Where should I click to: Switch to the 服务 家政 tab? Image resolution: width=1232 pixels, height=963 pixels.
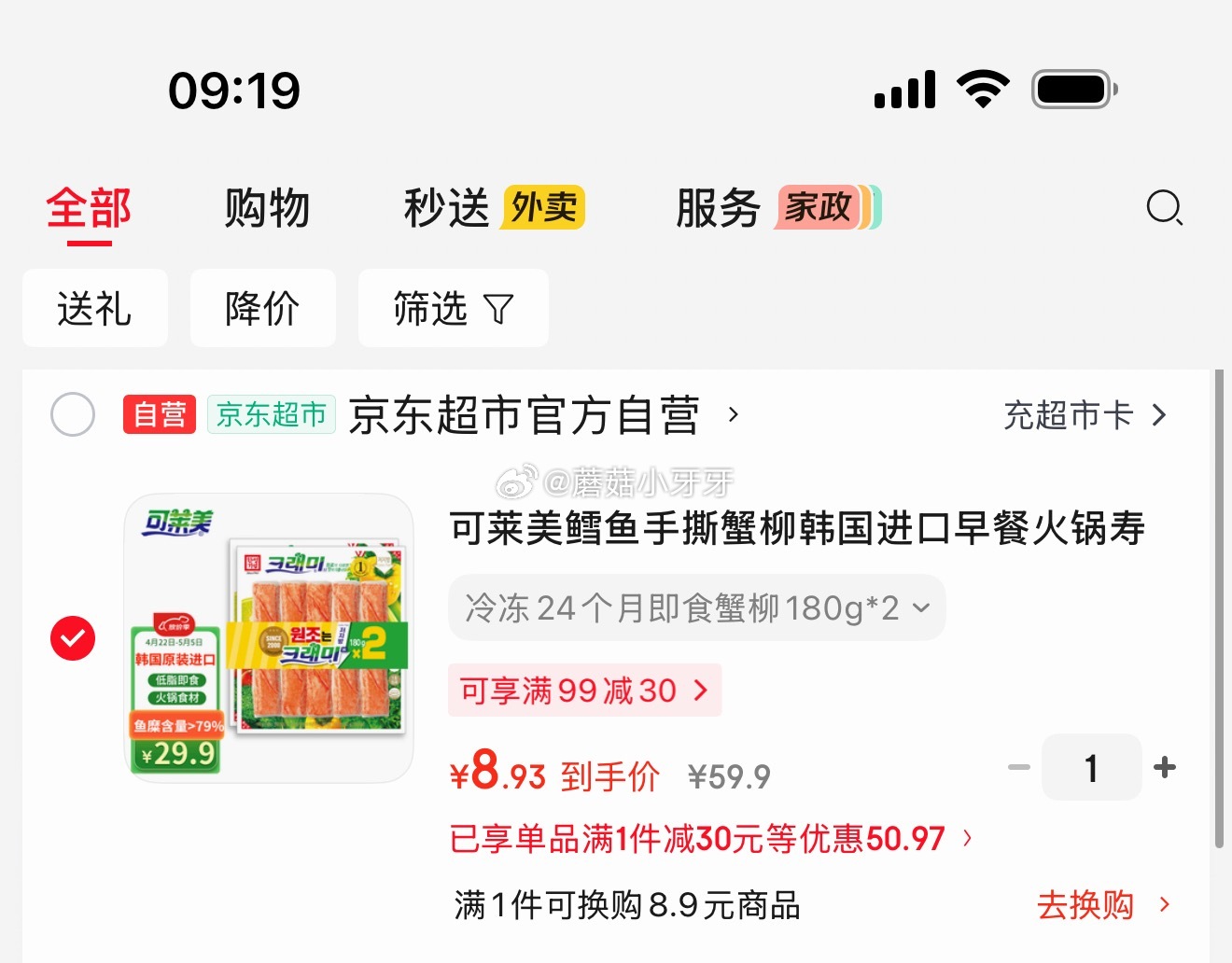(x=777, y=207)
